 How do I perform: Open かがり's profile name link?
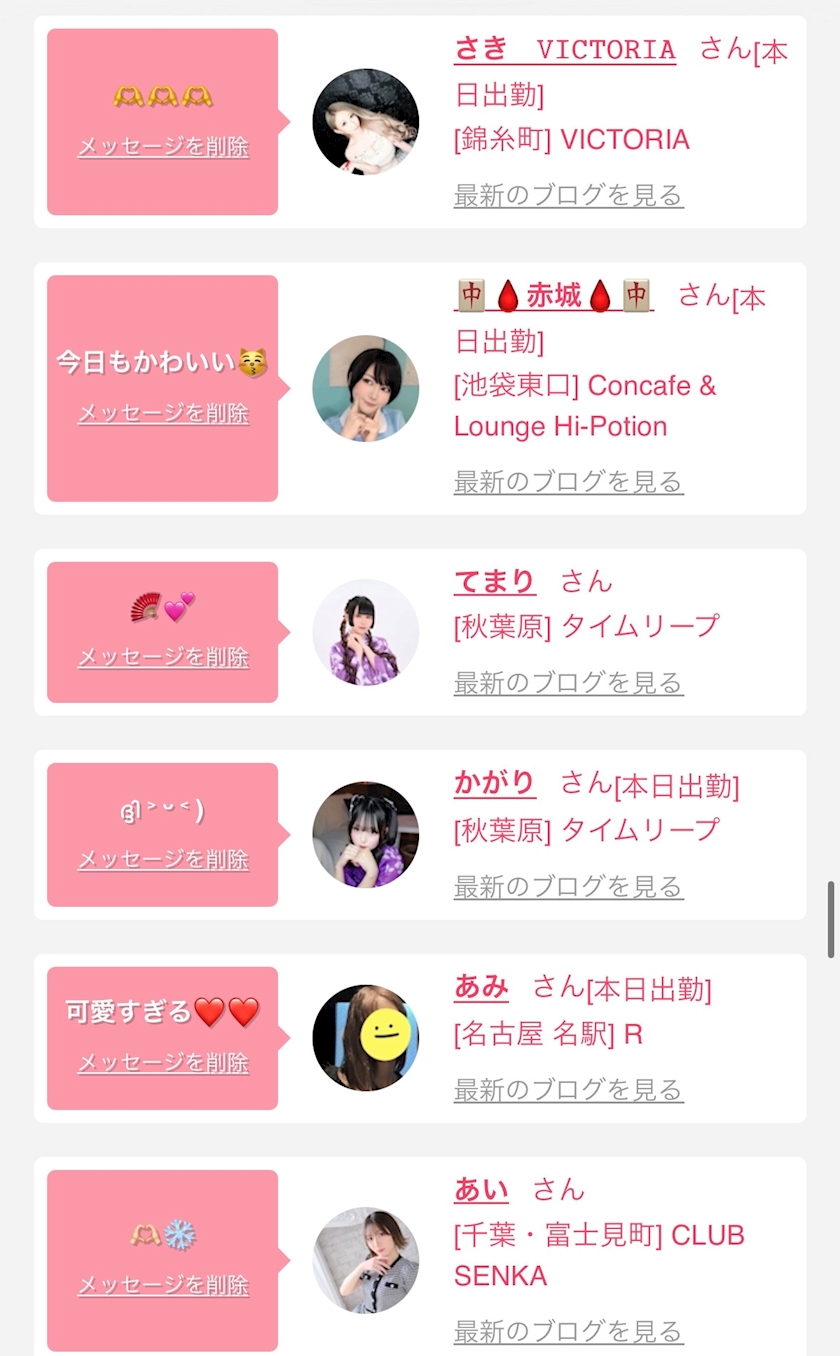(x=494, y=783)
